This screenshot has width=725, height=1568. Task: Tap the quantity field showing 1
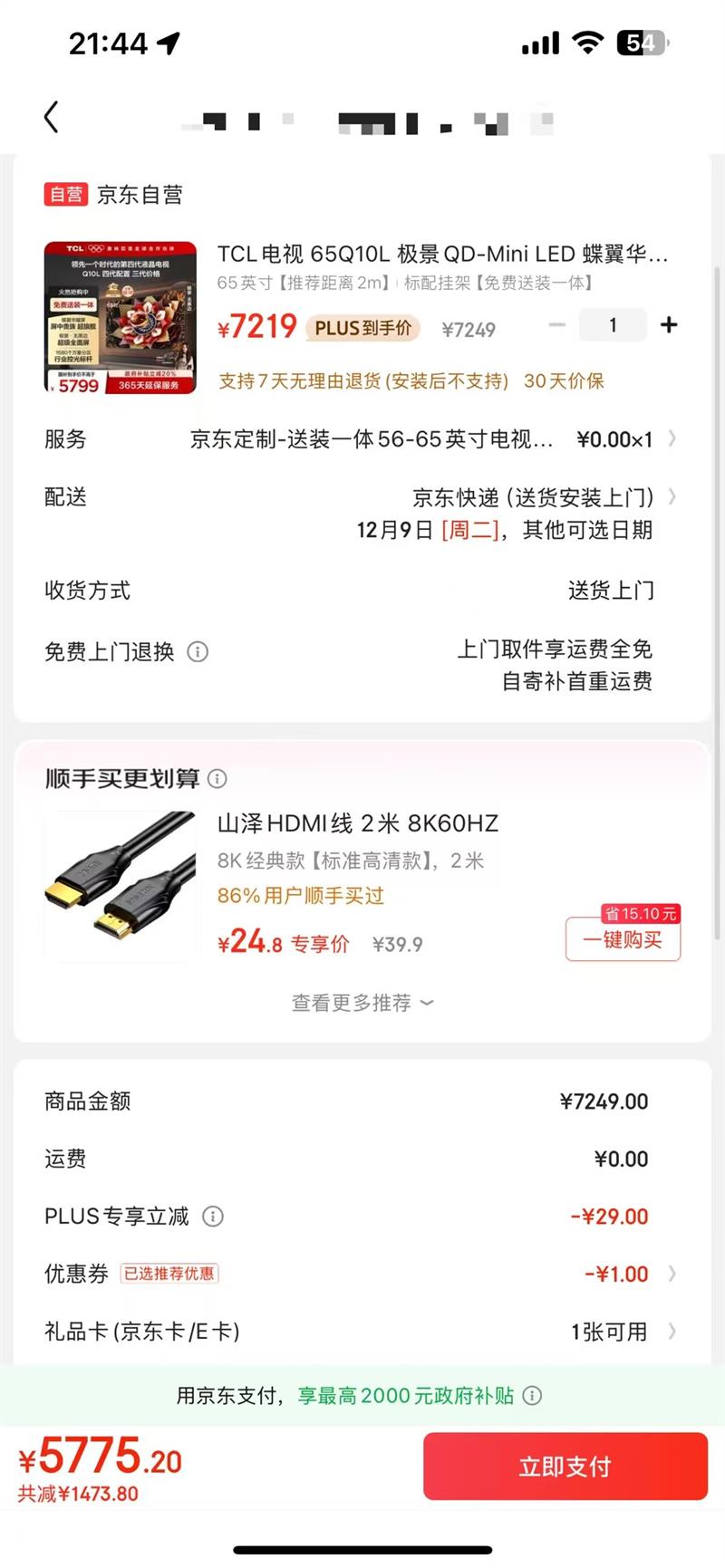point(613,325)
